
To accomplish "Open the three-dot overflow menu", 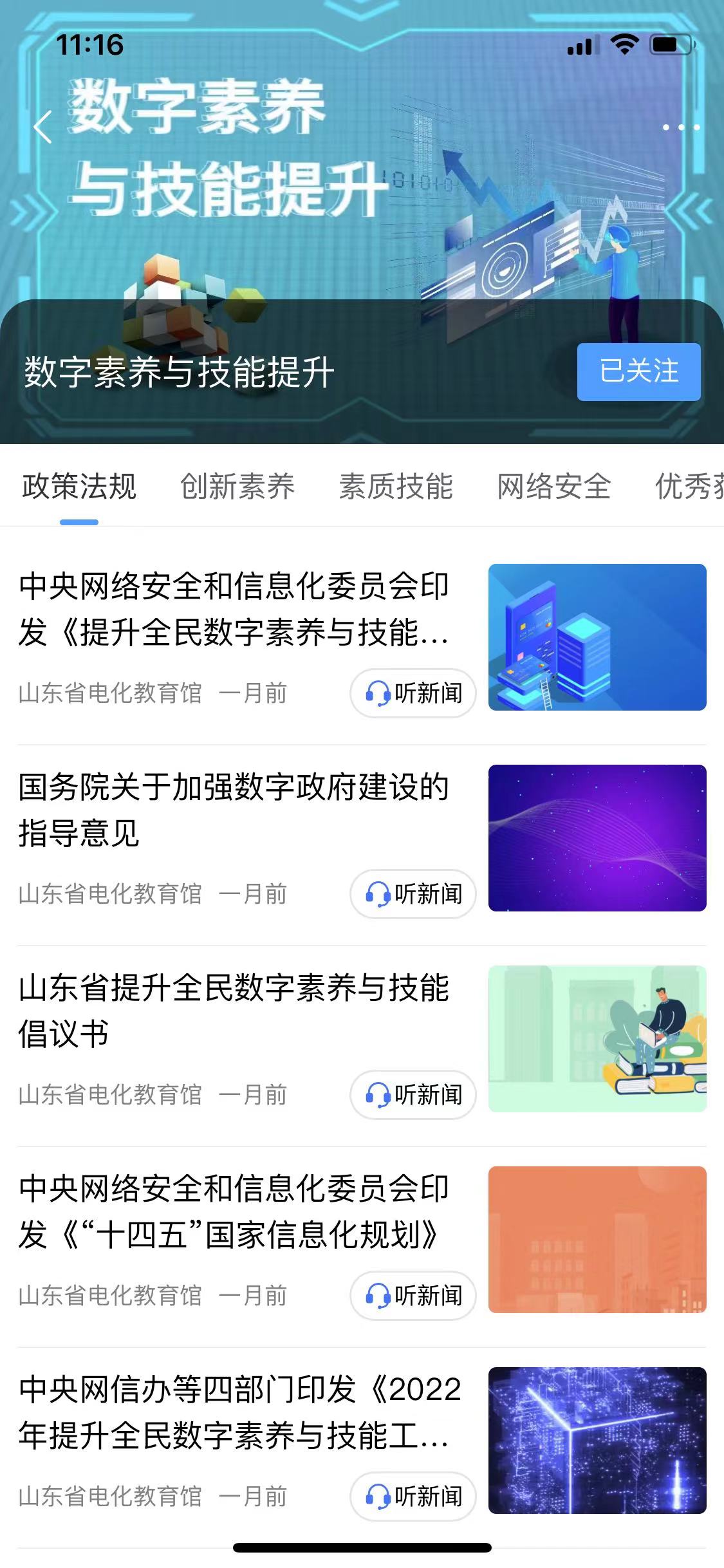I will 681,127.
